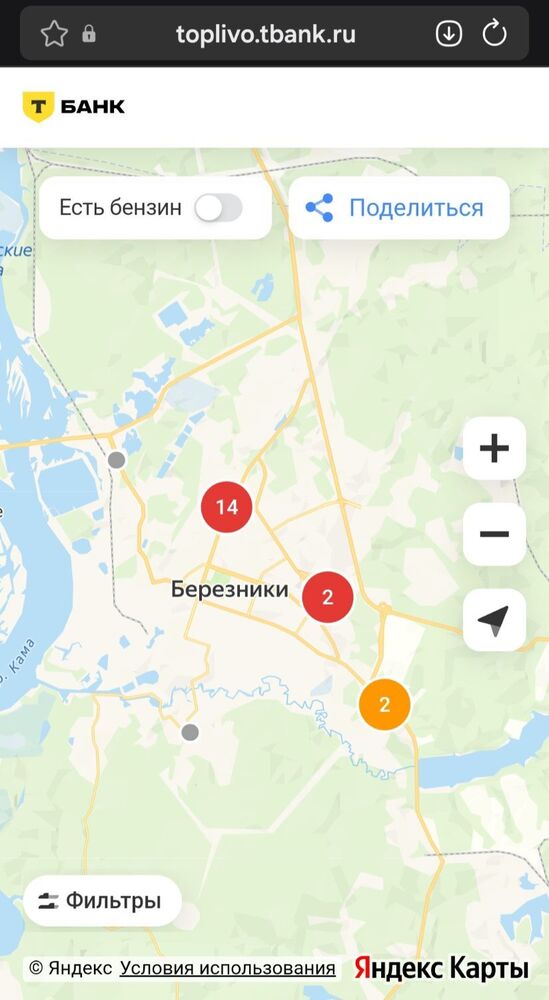Zoom out of the map
Viewport: 549px width, 1000px height.
click(x=494, y=534)
